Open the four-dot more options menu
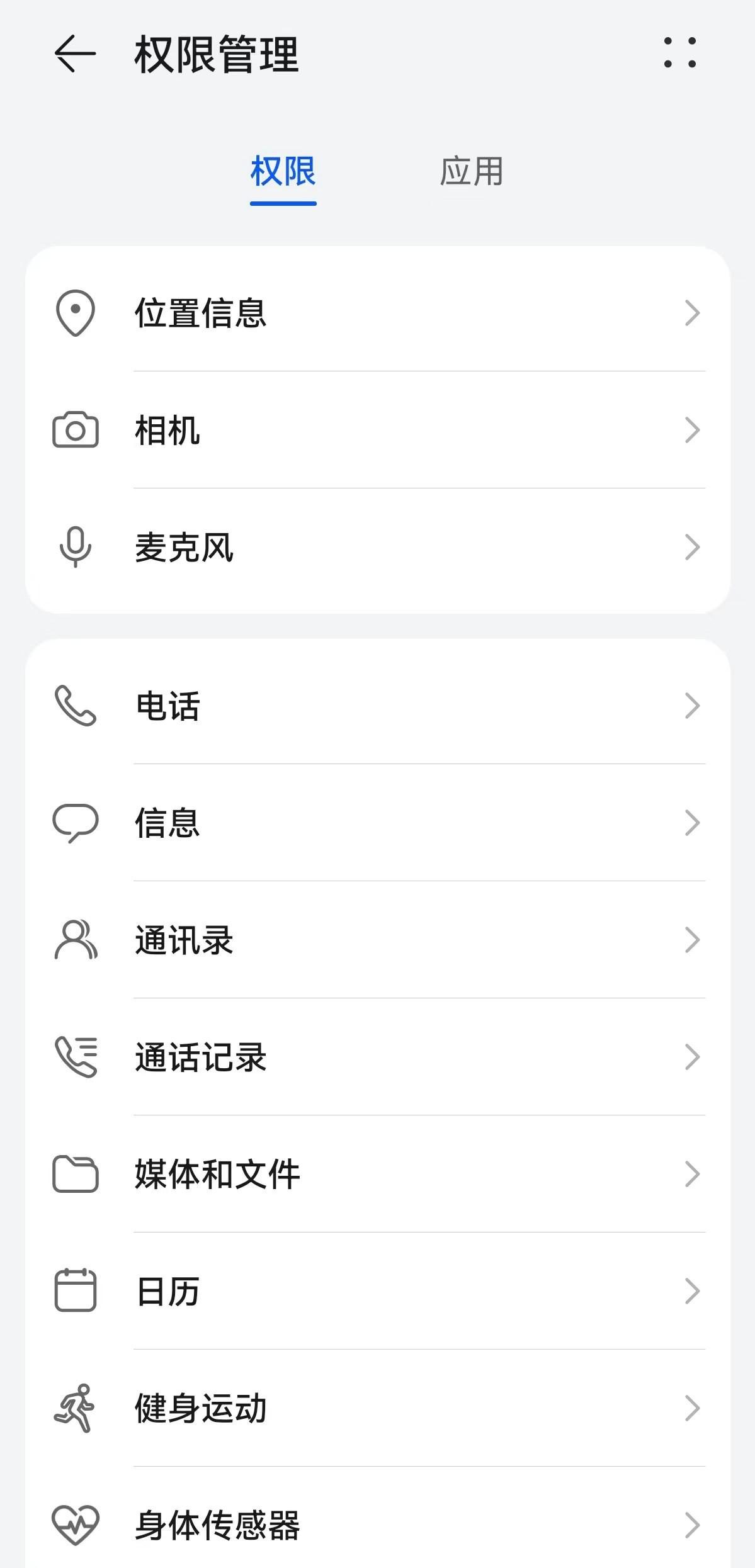Screen dimensions: 755x1568 point(680,52)
